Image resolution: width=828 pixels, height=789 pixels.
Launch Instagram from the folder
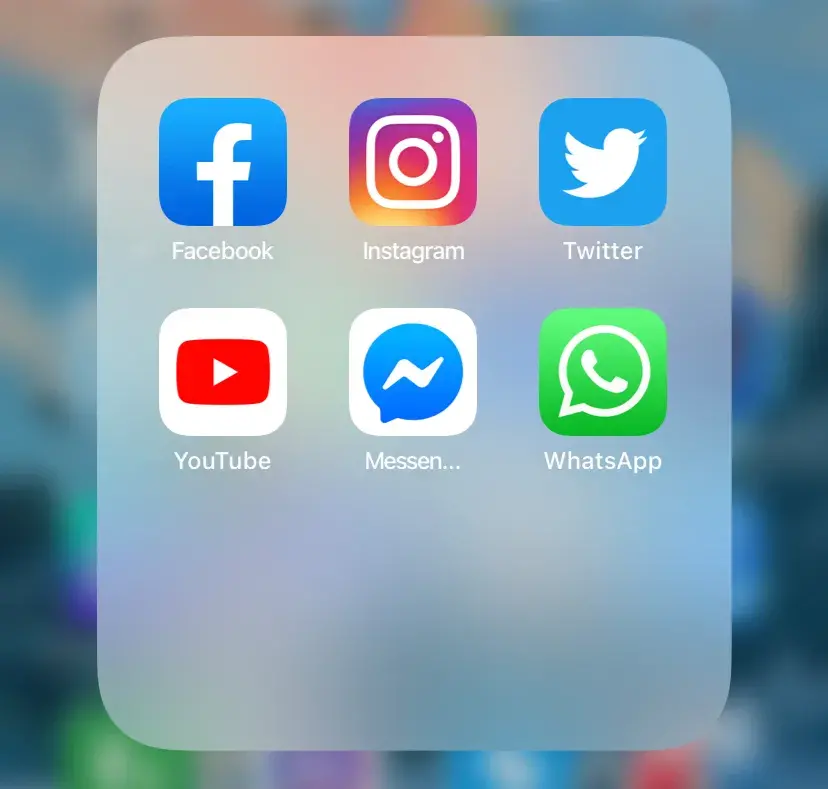point(412,162)
